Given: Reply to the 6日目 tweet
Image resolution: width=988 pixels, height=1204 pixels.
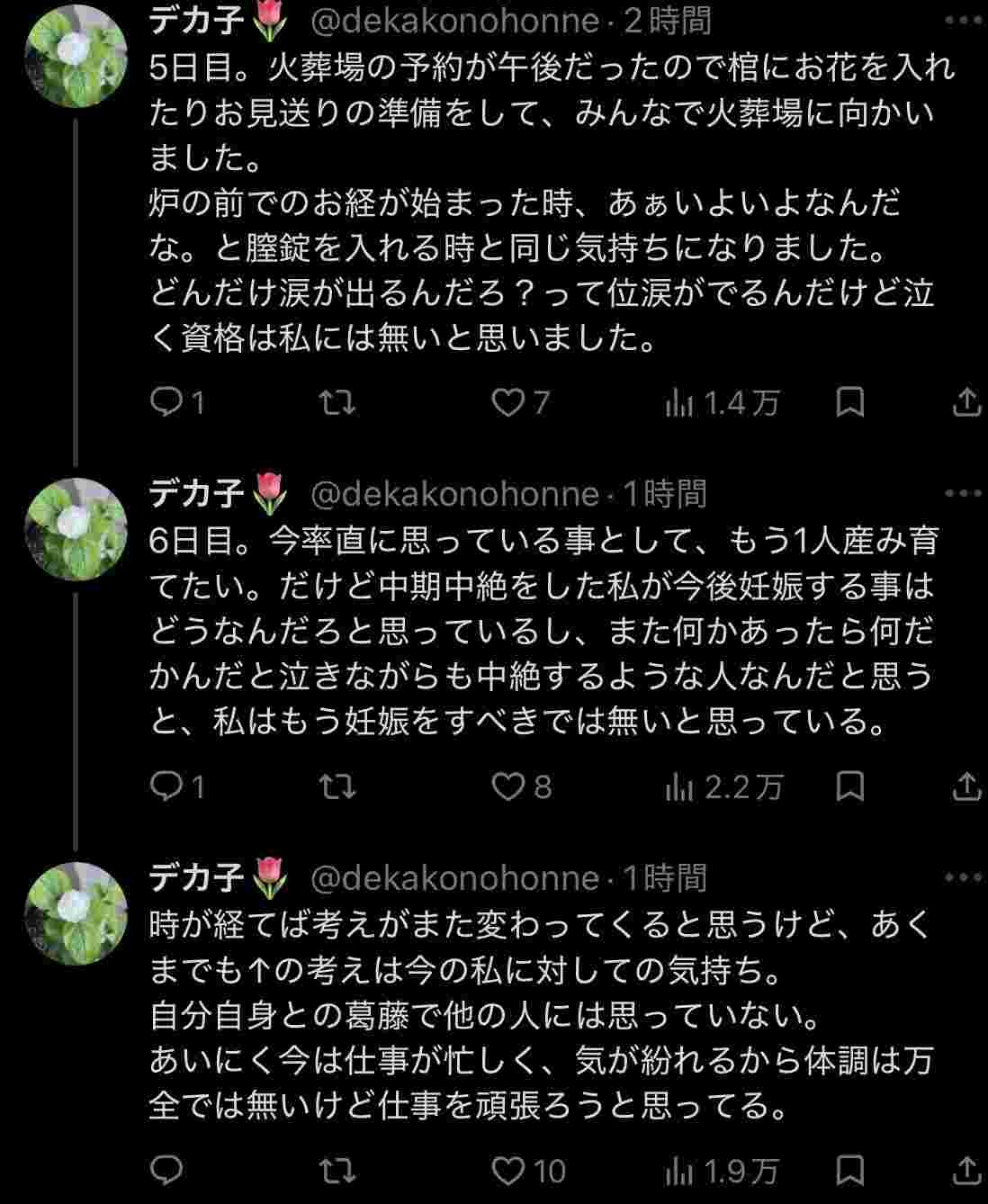Looking at the screenshot, I should click(166, 787).
